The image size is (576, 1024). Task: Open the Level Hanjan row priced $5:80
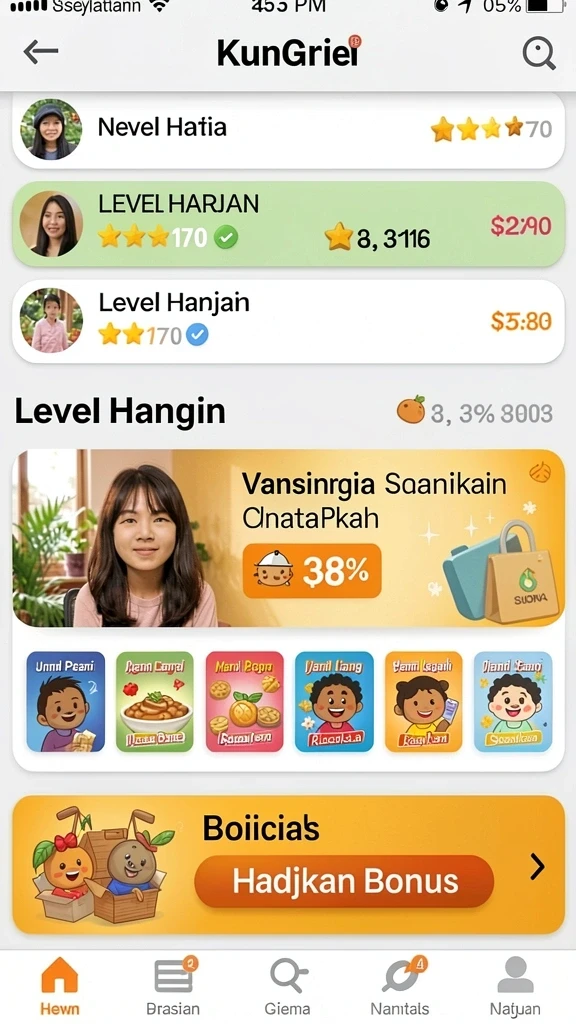click(x=288, y=321)
